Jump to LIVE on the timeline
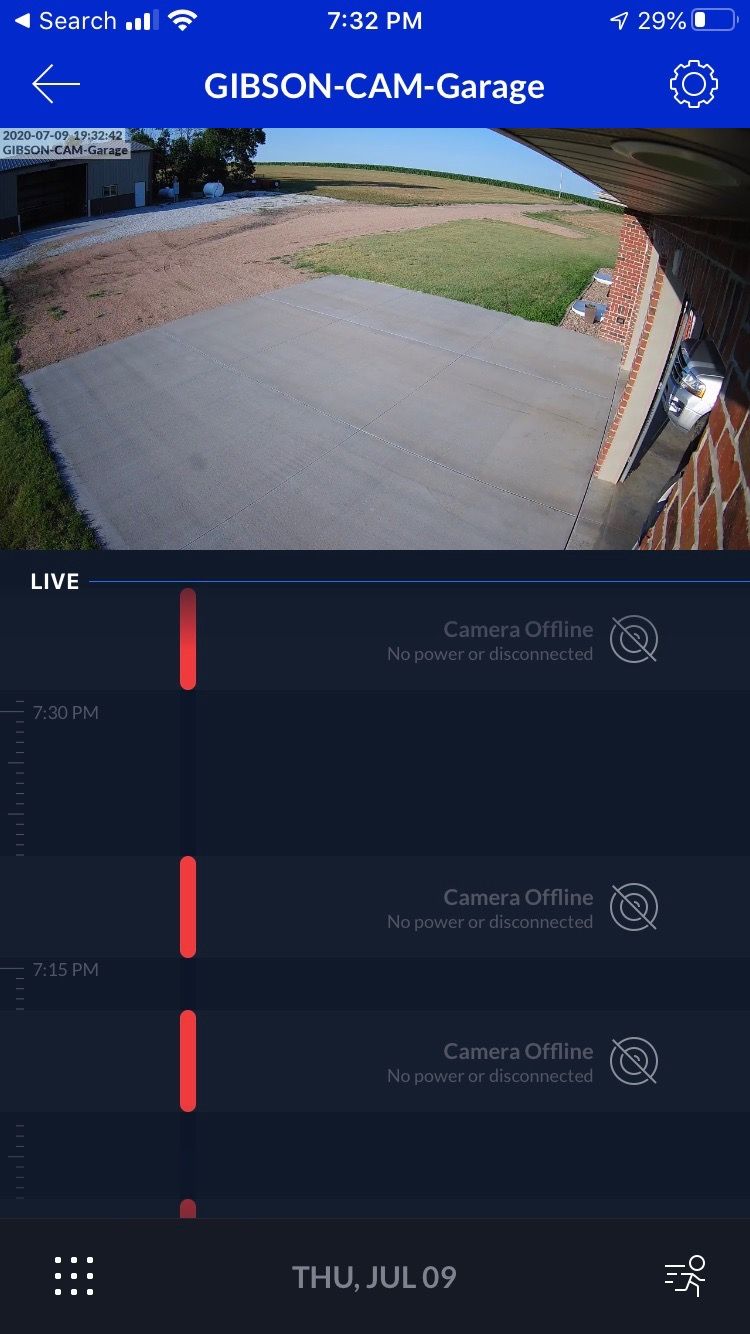 click(55, 582)
